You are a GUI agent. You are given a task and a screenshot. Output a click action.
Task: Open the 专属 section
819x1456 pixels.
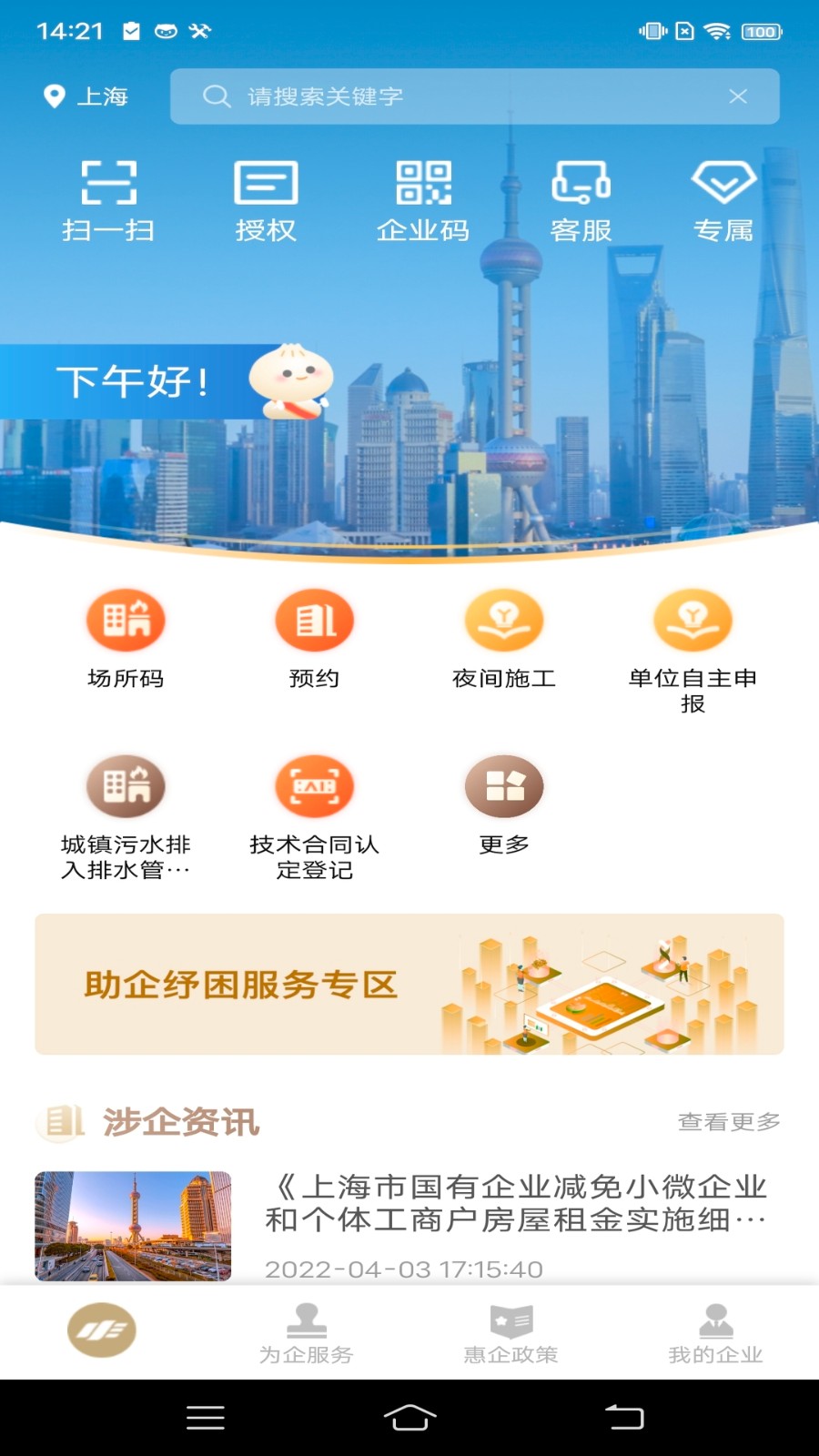click(723, 200)
